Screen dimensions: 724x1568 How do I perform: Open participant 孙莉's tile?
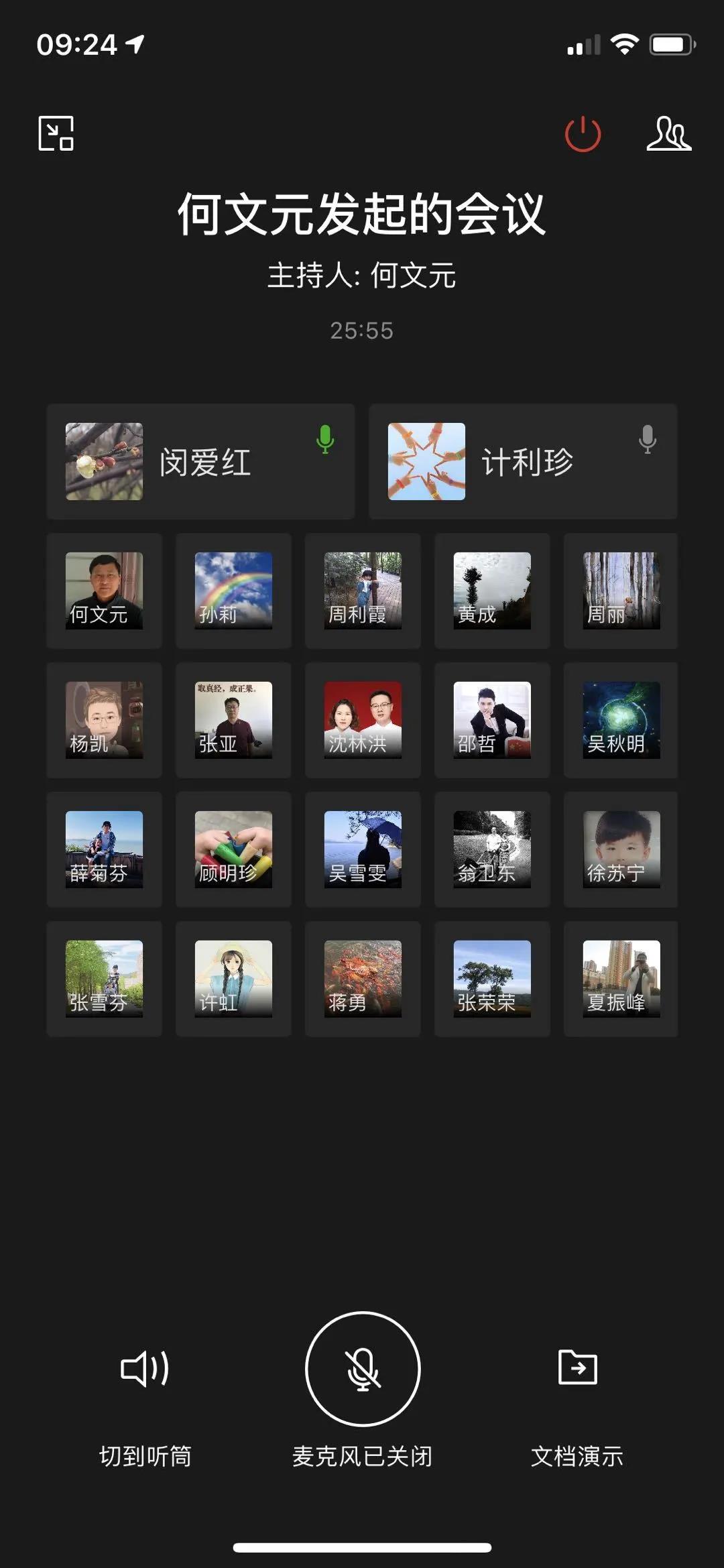(x=233, y=591)
